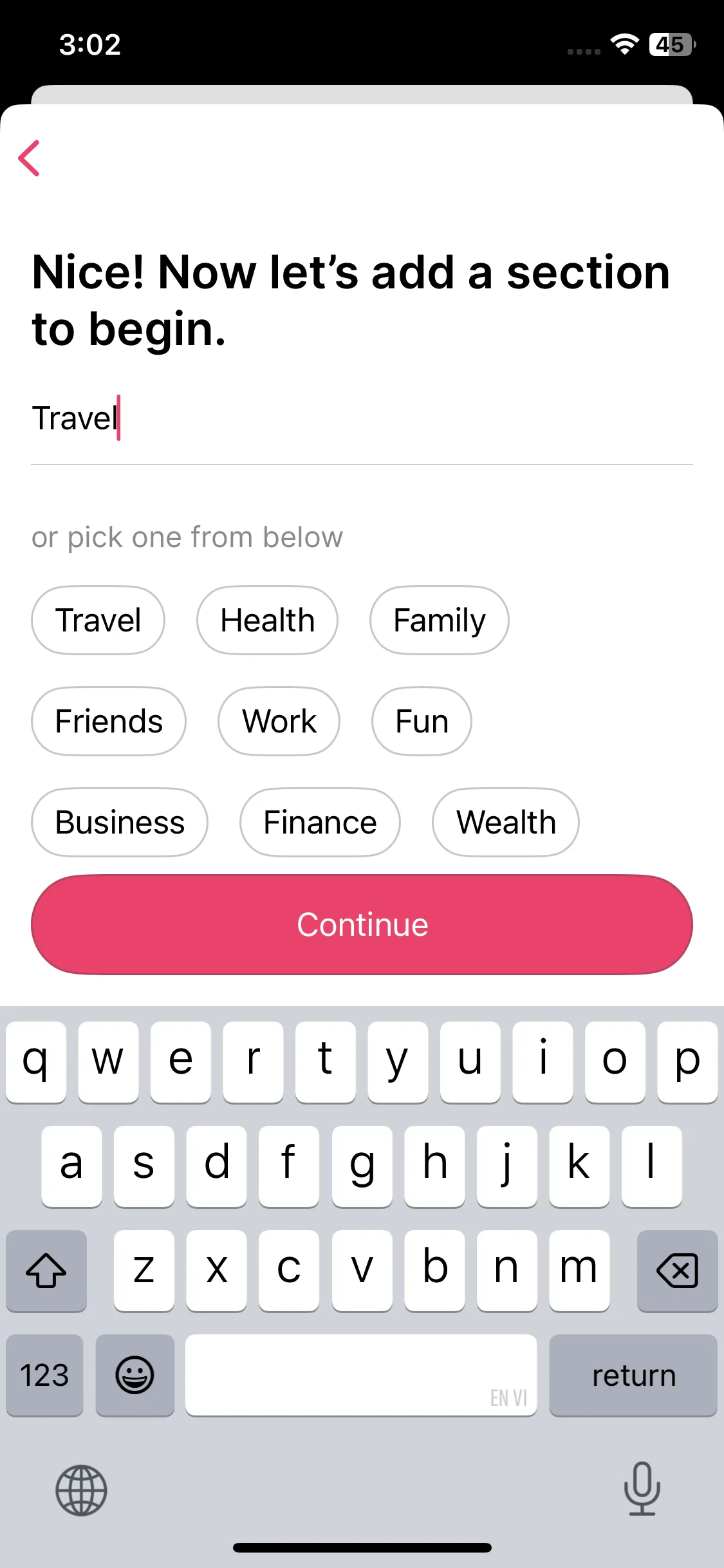Tap the return key
This screenshot has width=724, height=1568.
(x=633, y=1376)
